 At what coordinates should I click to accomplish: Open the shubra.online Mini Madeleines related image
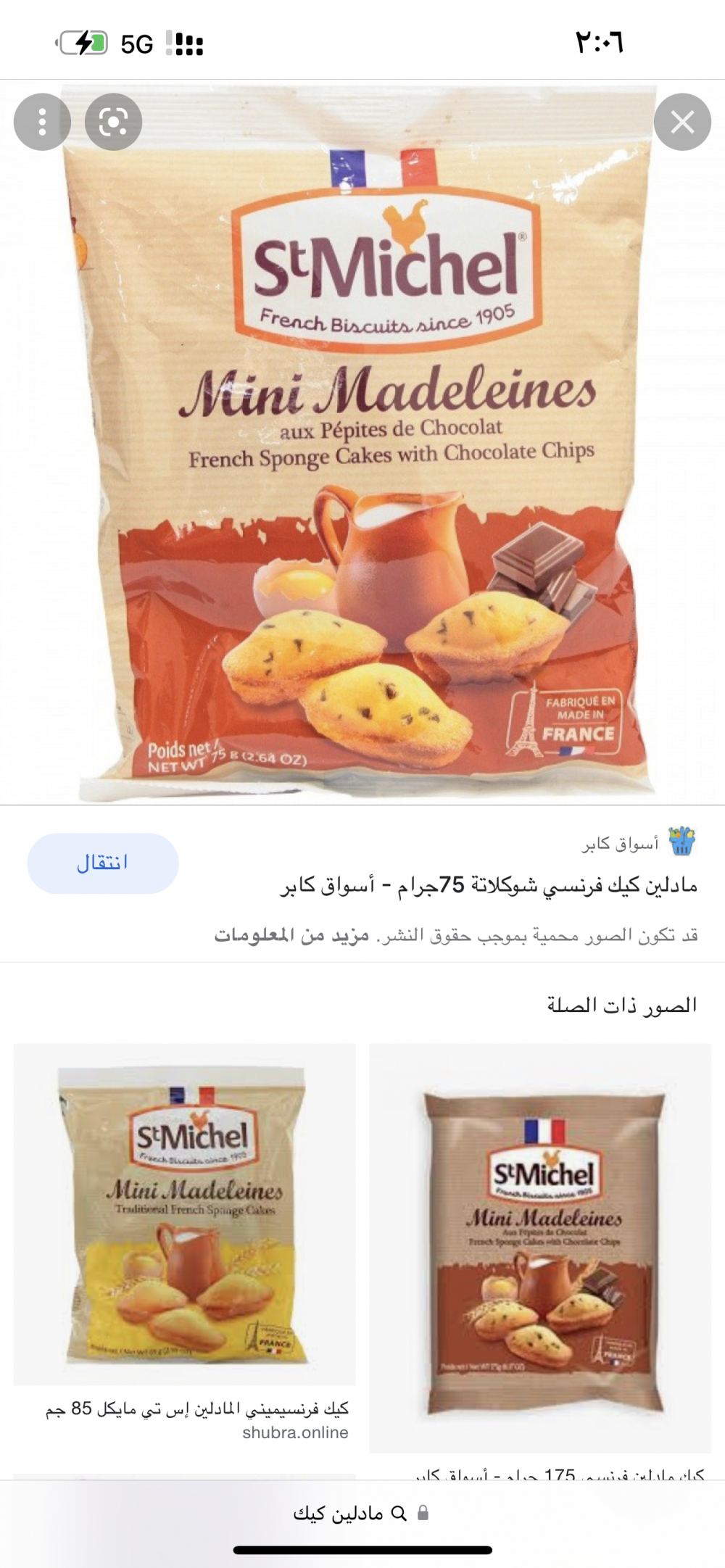tap(185, 1214)
